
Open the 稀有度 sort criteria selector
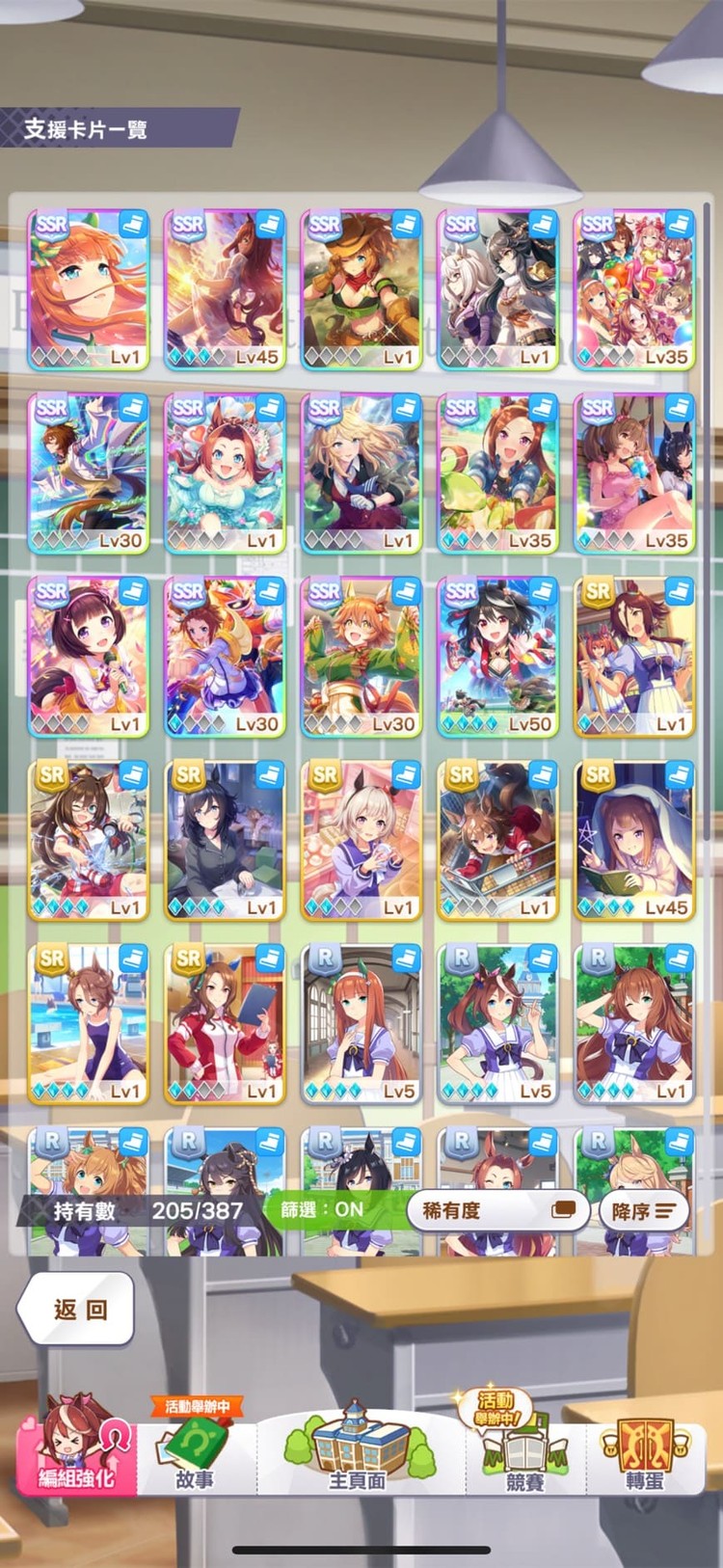coord(497,1210)
